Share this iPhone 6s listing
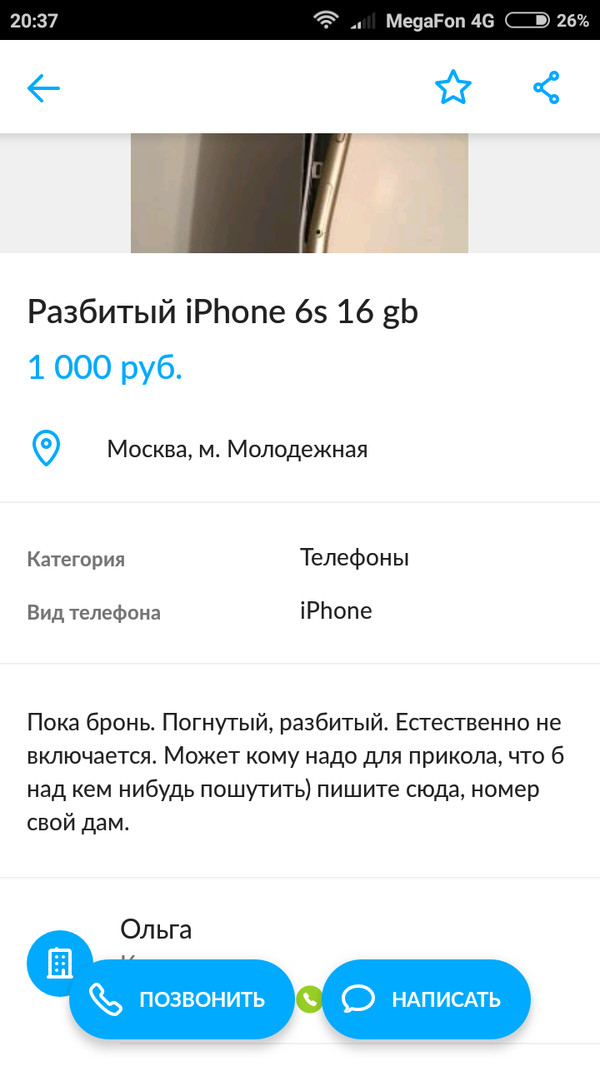Viewport: 600px width, 1066px height. tap(546, 88)
